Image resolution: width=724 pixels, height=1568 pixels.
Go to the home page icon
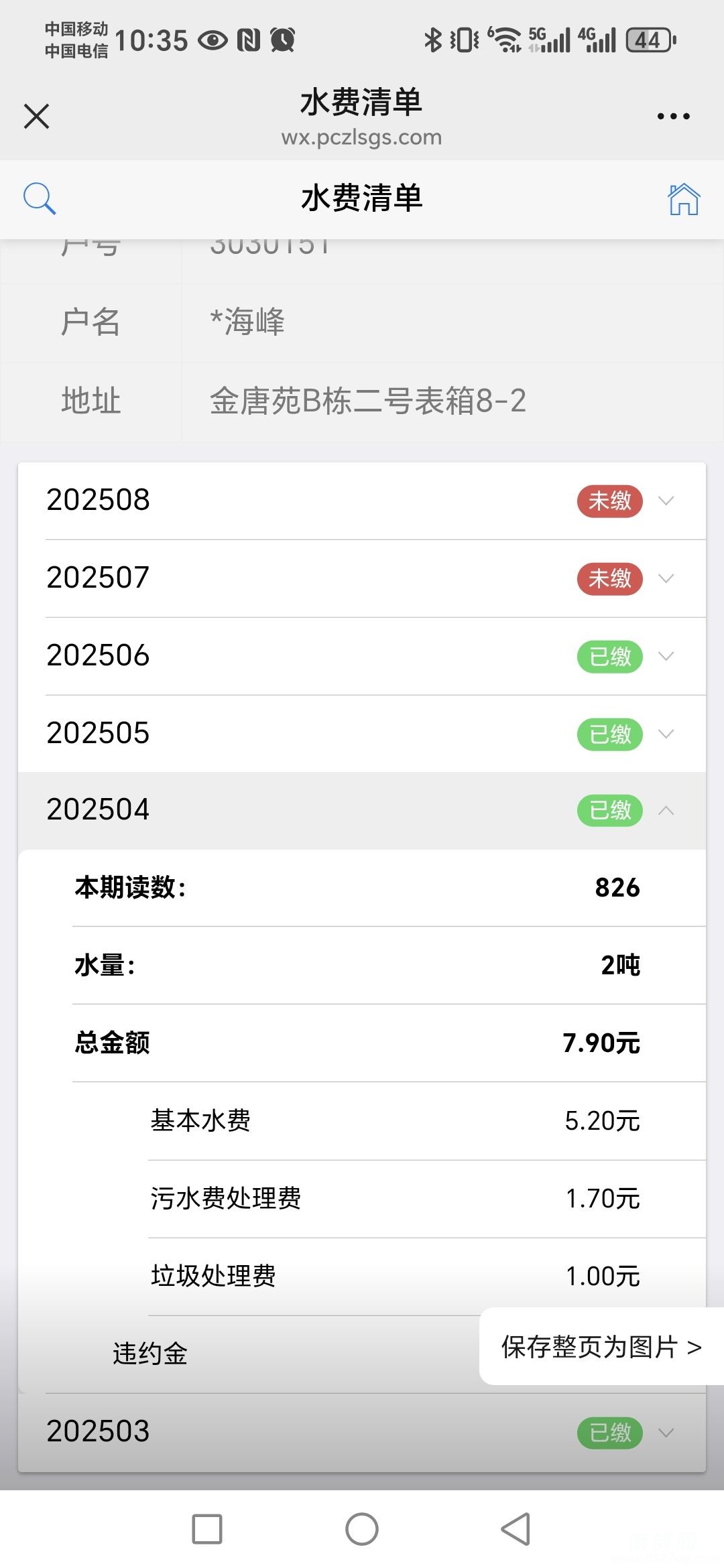pyautogui.click(x=684, y=199)
